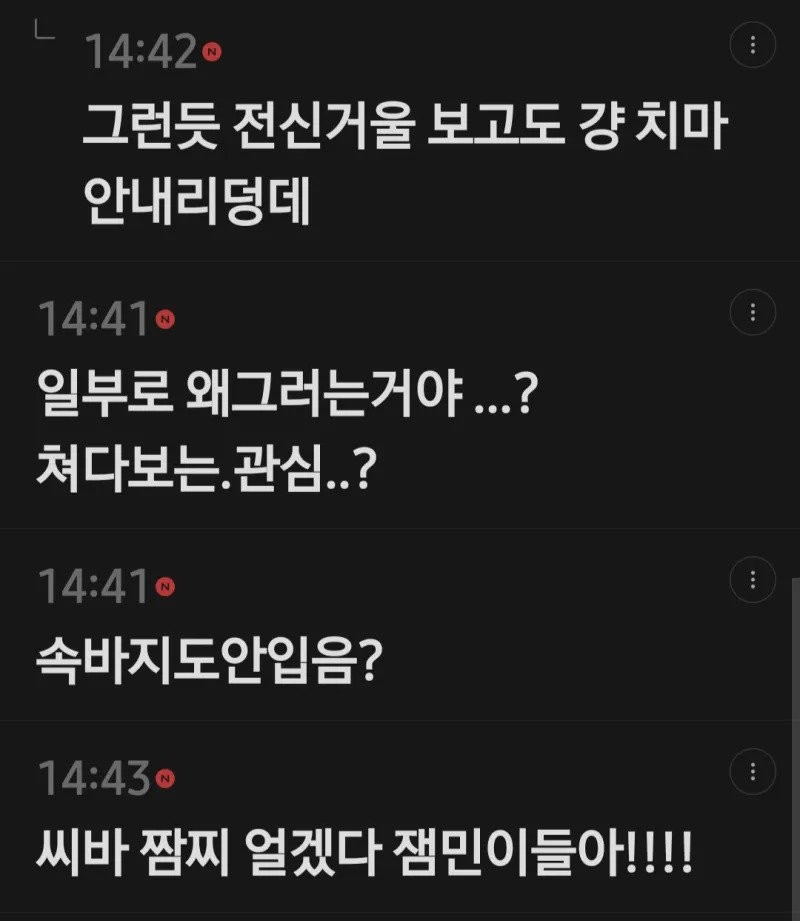The height and width of the screenshot is (921, 800).
Task: Open the menu for comment "일부로 왜그러는거야"
Action: point(753,313)
